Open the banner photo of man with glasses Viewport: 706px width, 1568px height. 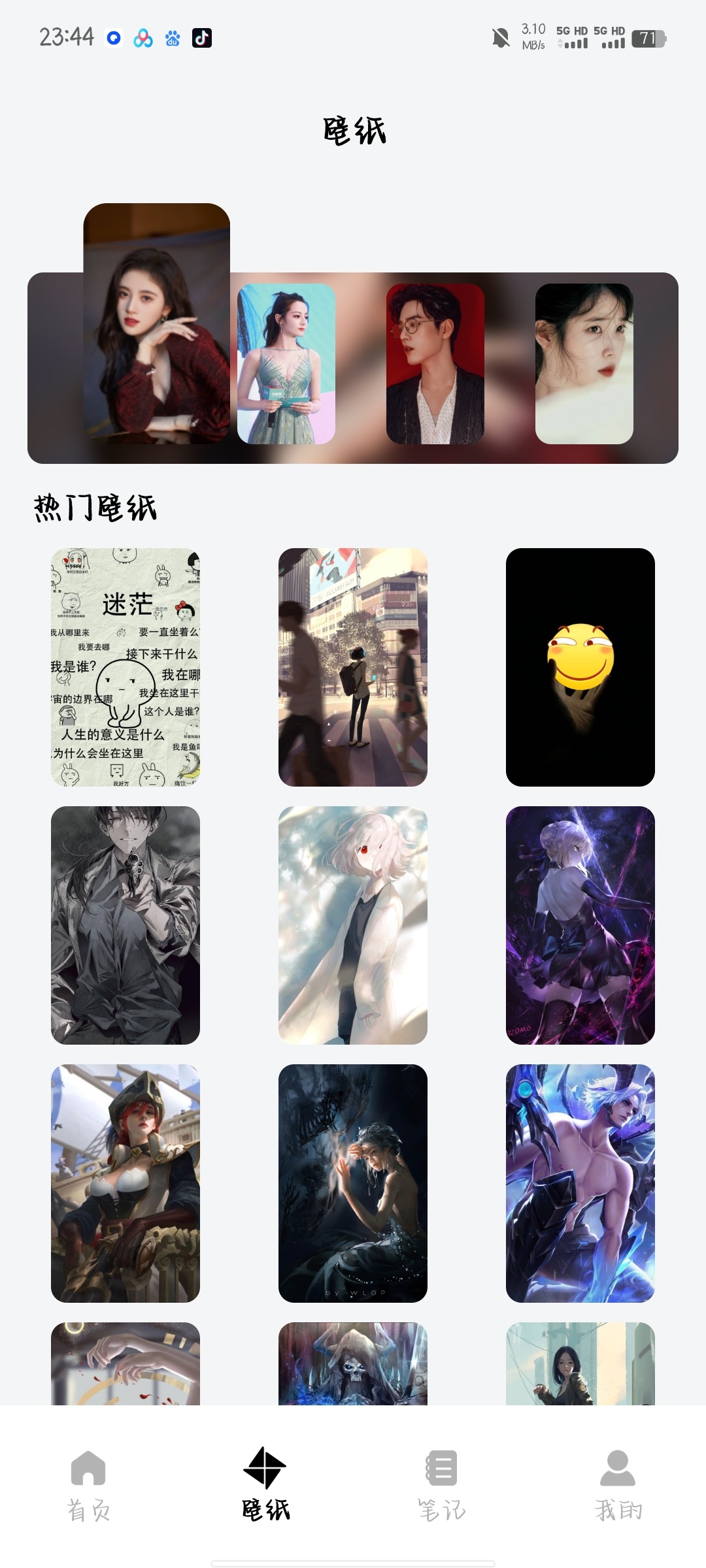pyautogui.click(x=435, y=364)
